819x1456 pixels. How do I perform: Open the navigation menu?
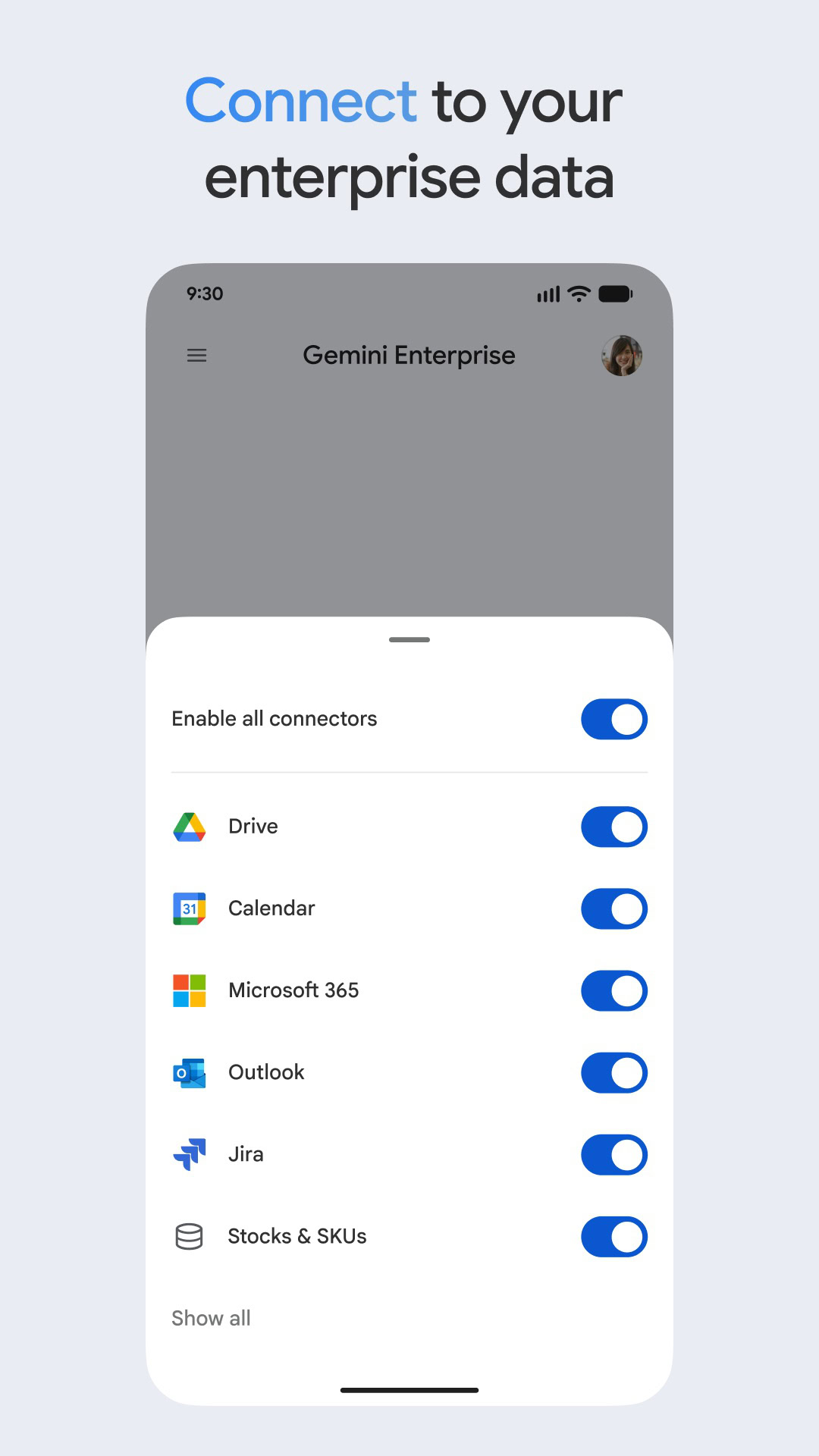[x=196, y=356]
